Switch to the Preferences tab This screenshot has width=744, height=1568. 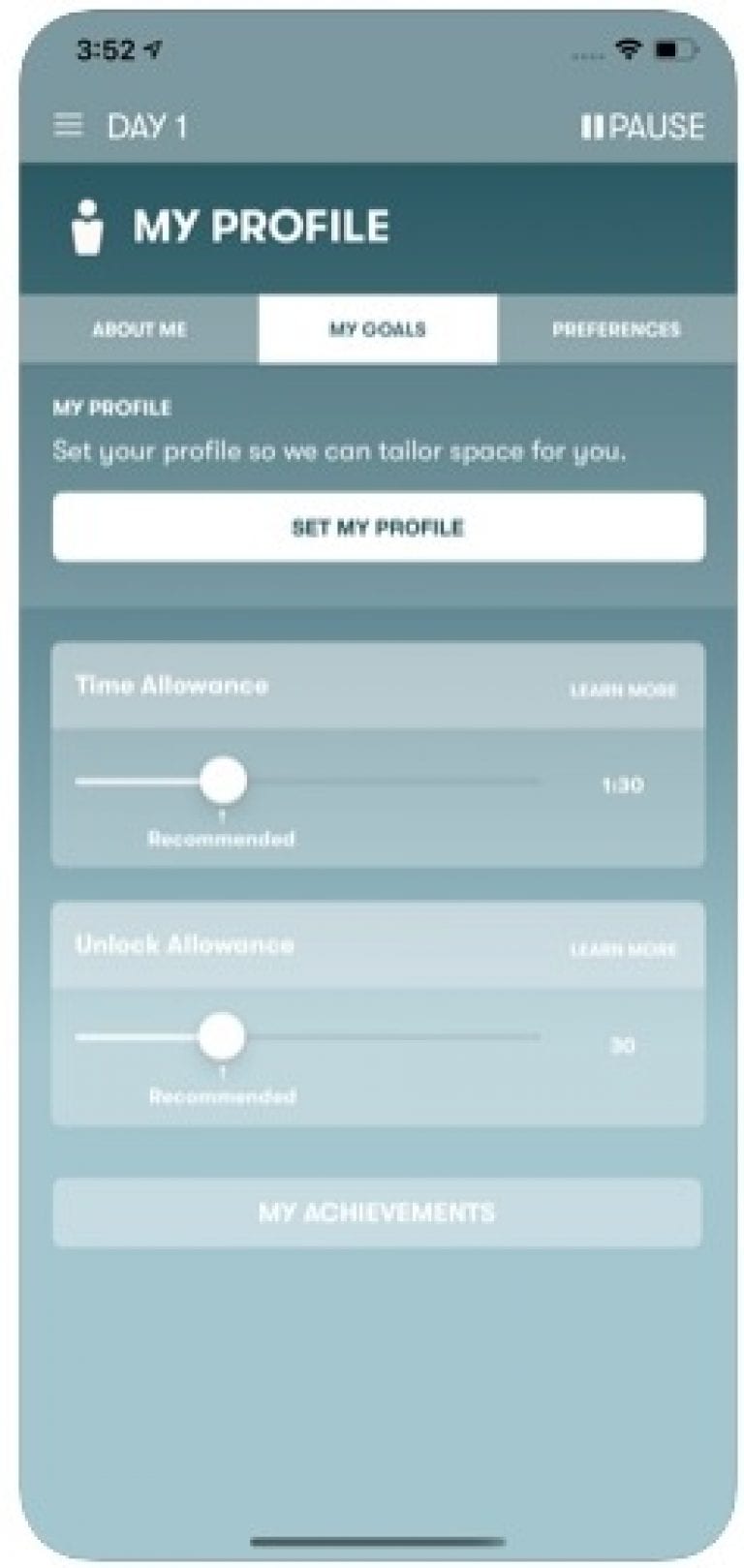pyautogui.click(x=617, y=329)
